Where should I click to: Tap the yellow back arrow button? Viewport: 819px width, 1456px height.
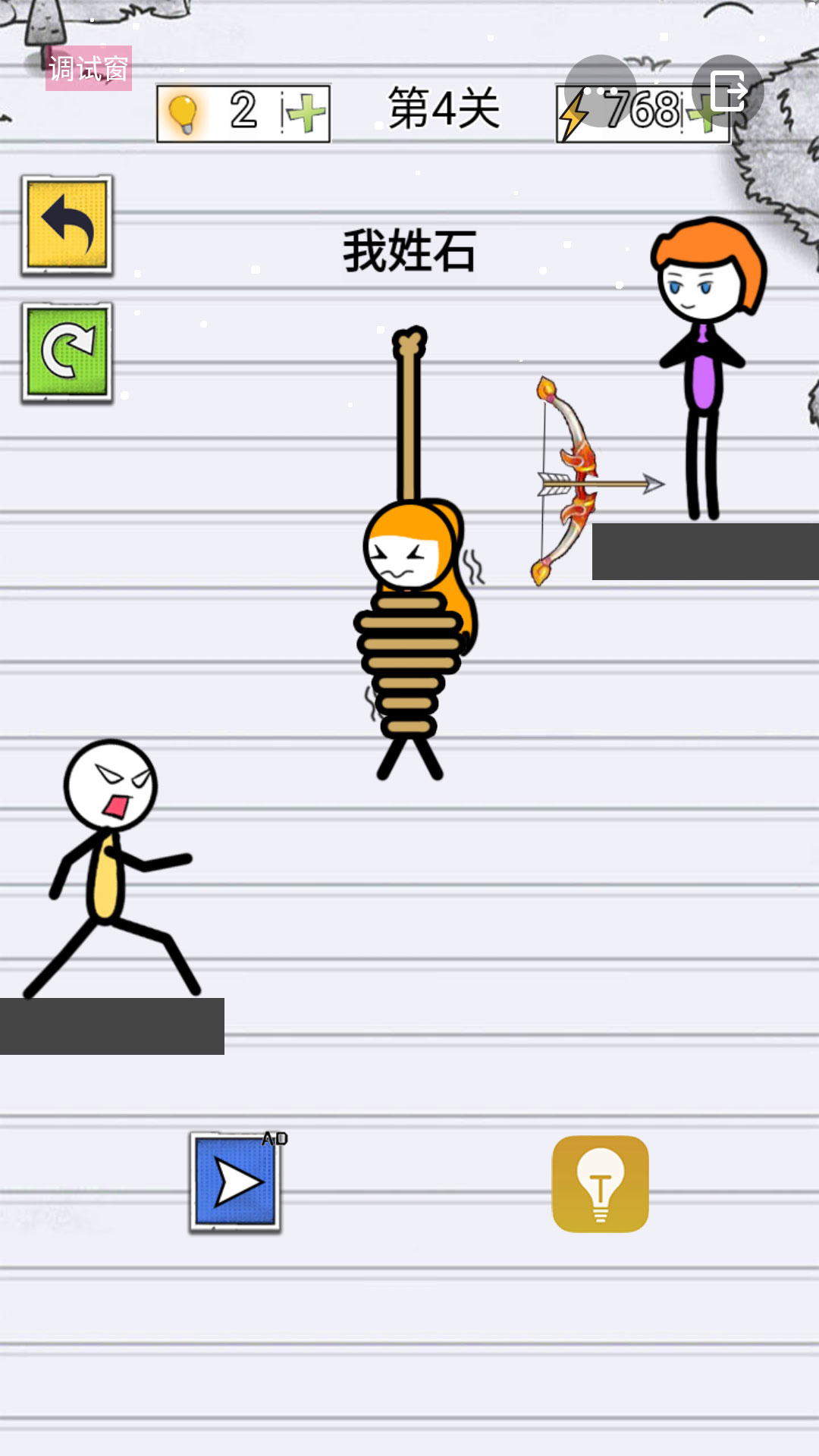(x=67, y=225)
